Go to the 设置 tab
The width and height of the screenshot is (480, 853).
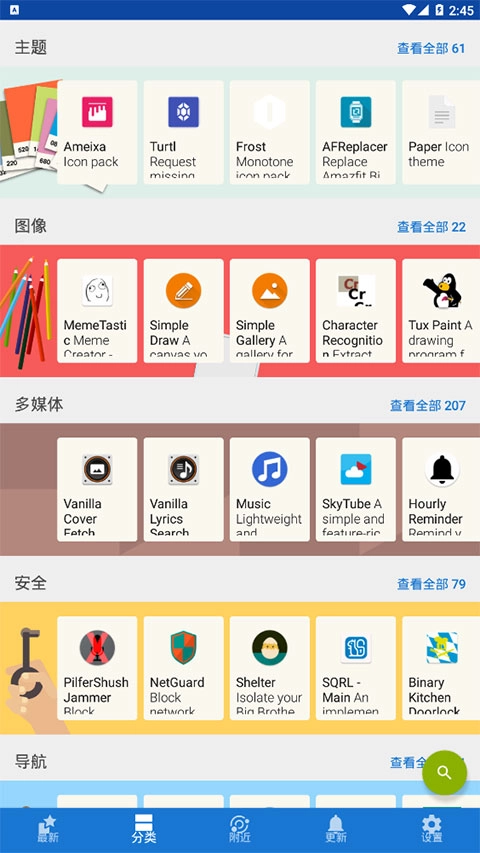(432, 830)
